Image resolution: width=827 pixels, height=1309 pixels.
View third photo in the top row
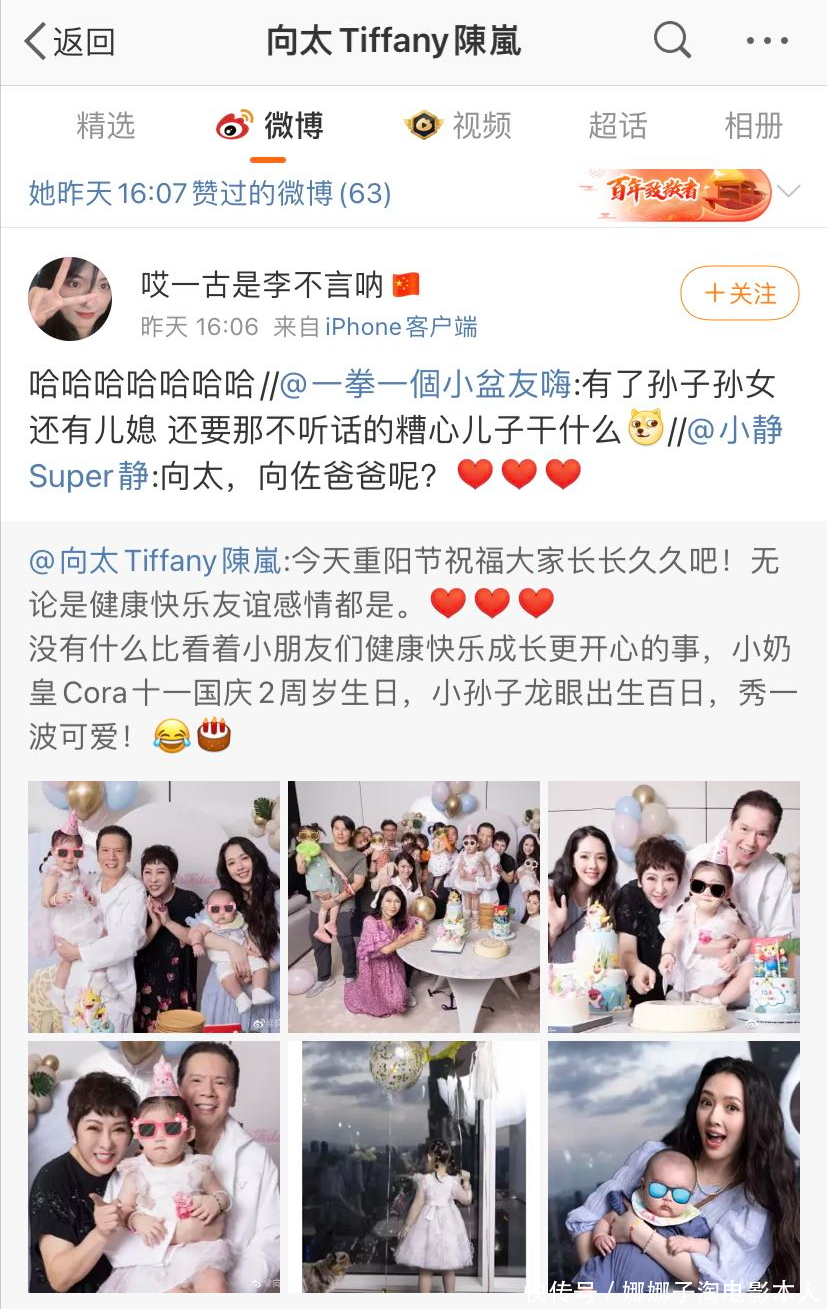(x=673, y=906)
